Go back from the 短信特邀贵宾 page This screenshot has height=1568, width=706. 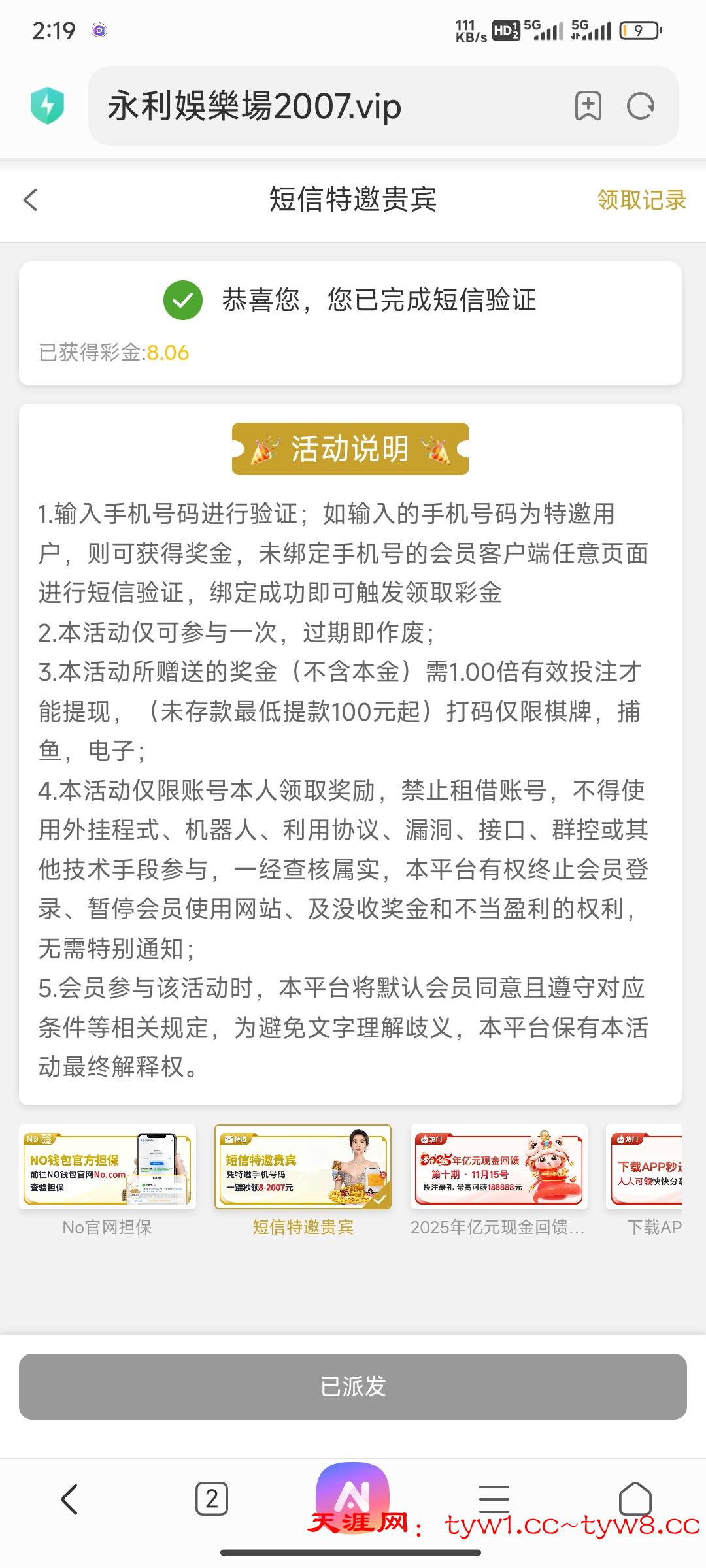point(31,200)
